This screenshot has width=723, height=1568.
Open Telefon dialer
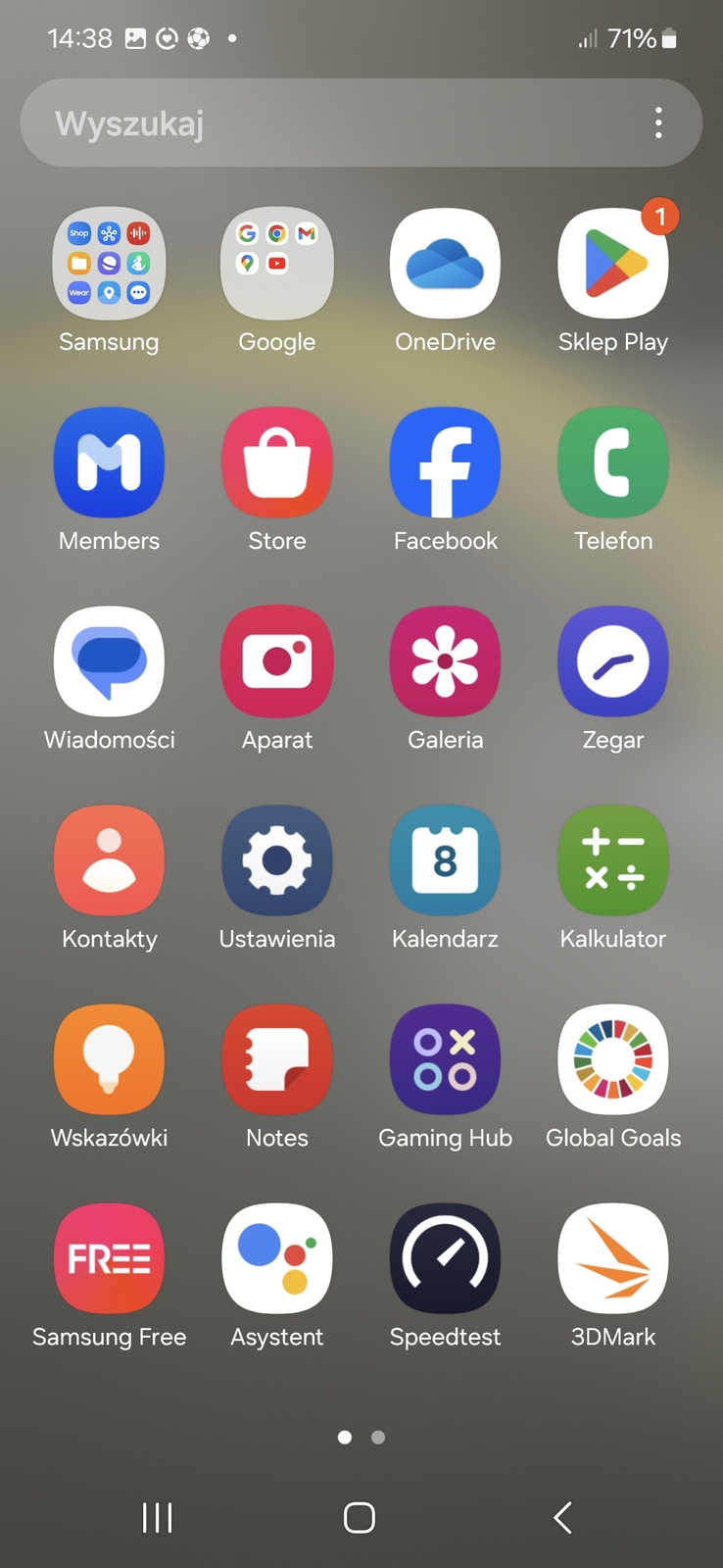pos(613,463)
